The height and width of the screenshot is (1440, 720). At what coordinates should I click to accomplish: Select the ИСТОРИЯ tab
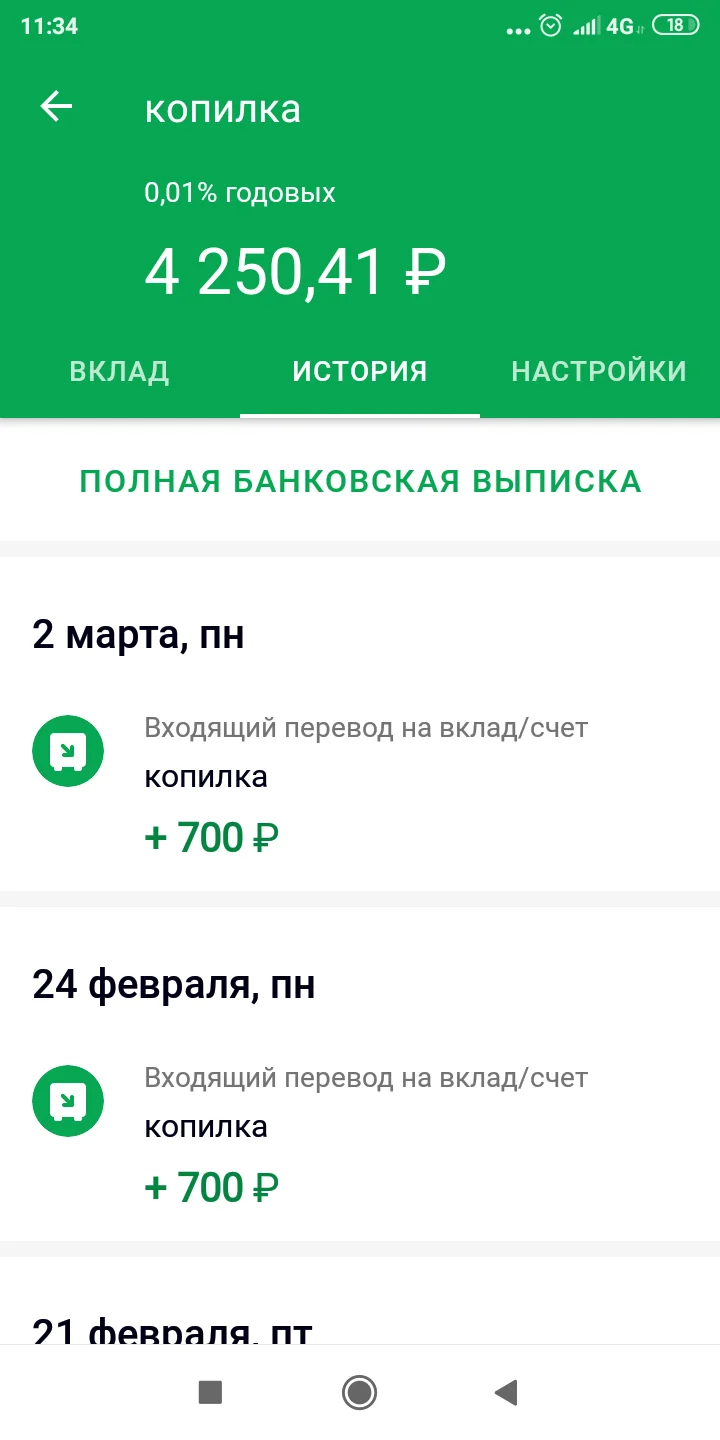[x=359, y=370]
